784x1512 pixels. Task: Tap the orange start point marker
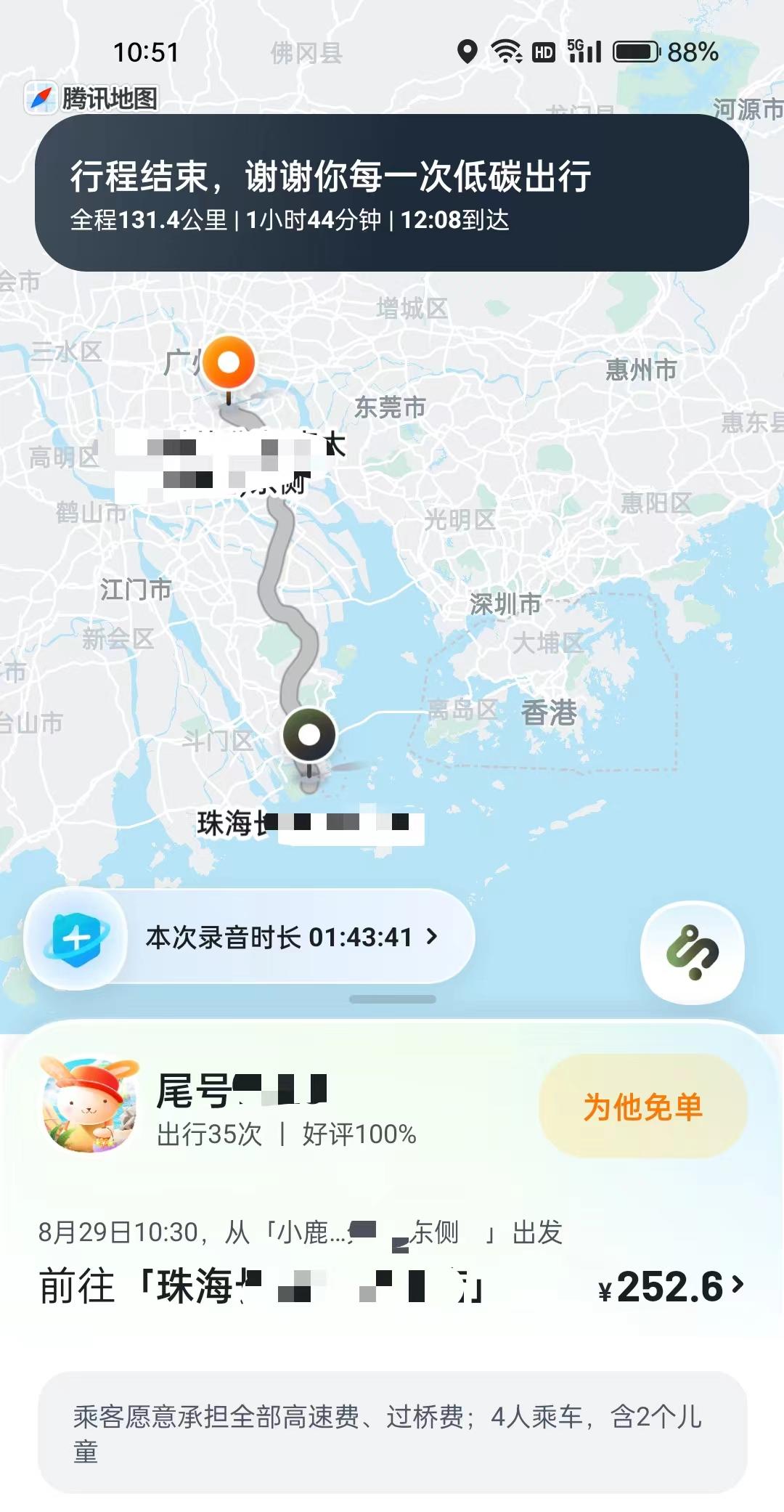point(229,362)
